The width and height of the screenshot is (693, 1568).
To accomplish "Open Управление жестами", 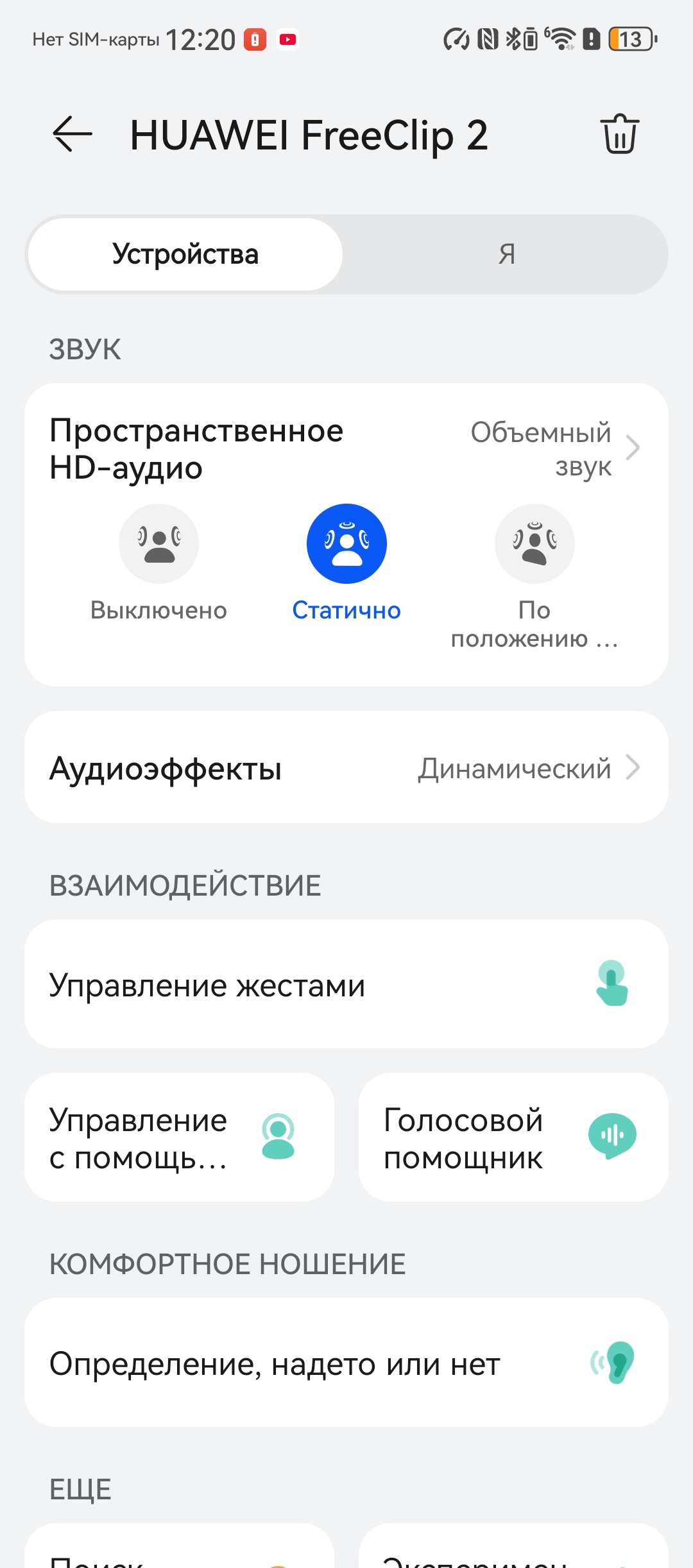I will click(346, 984).
